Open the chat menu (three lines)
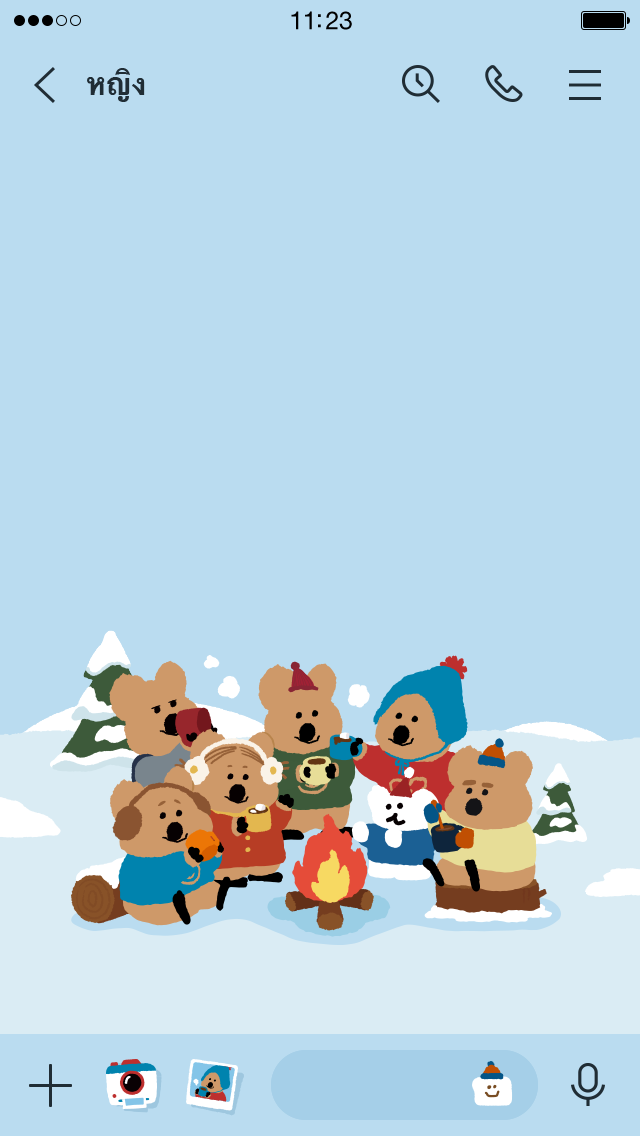 coord(585,85)
